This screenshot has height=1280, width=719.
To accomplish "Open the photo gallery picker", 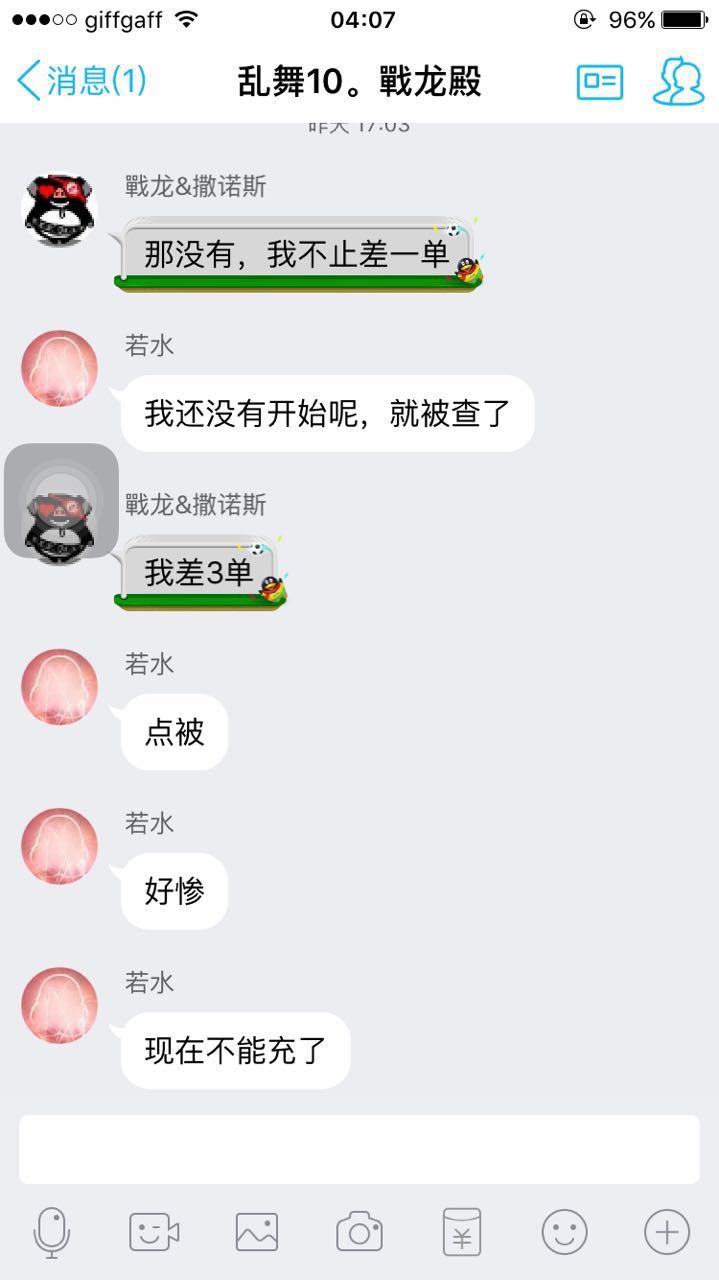I will 257,1232.
